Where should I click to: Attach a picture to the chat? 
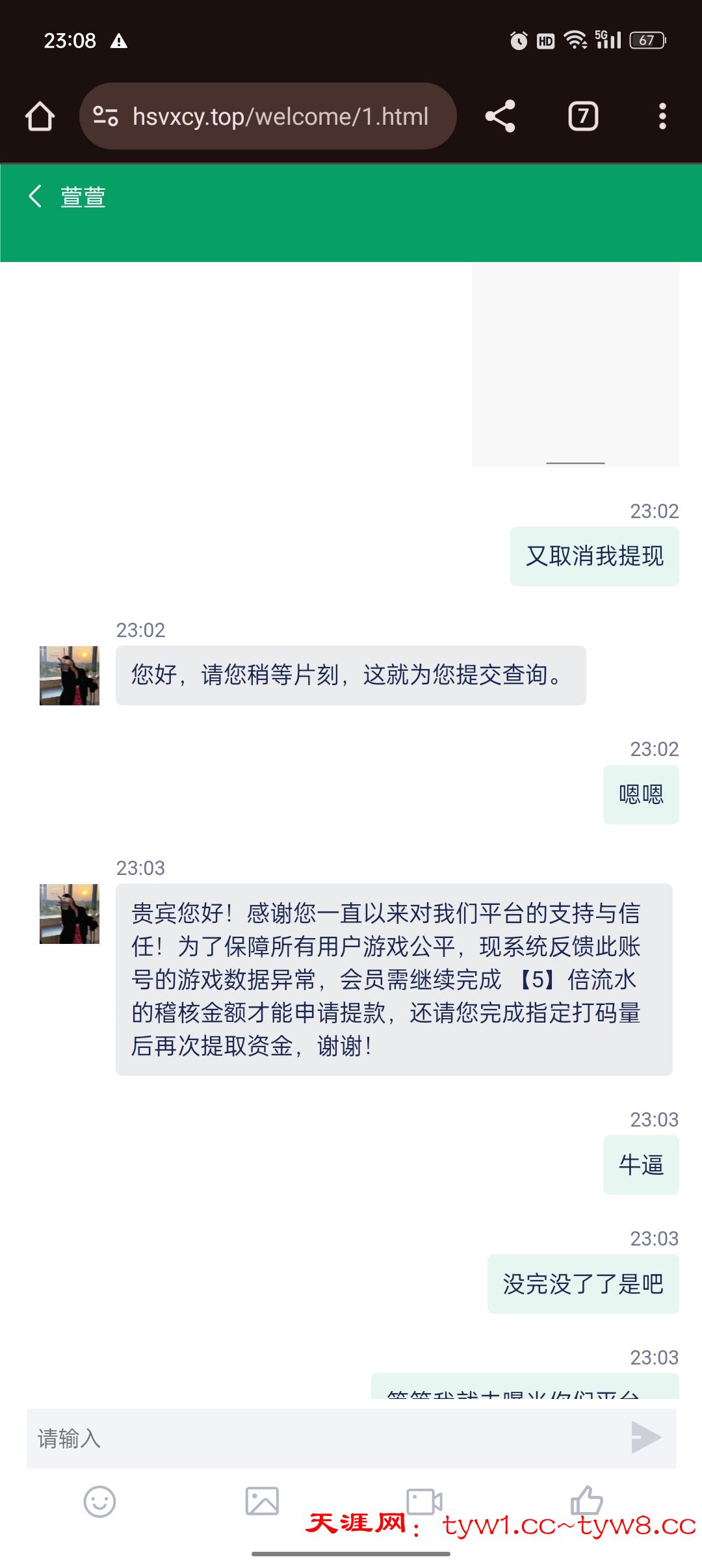click(262, 1502)
